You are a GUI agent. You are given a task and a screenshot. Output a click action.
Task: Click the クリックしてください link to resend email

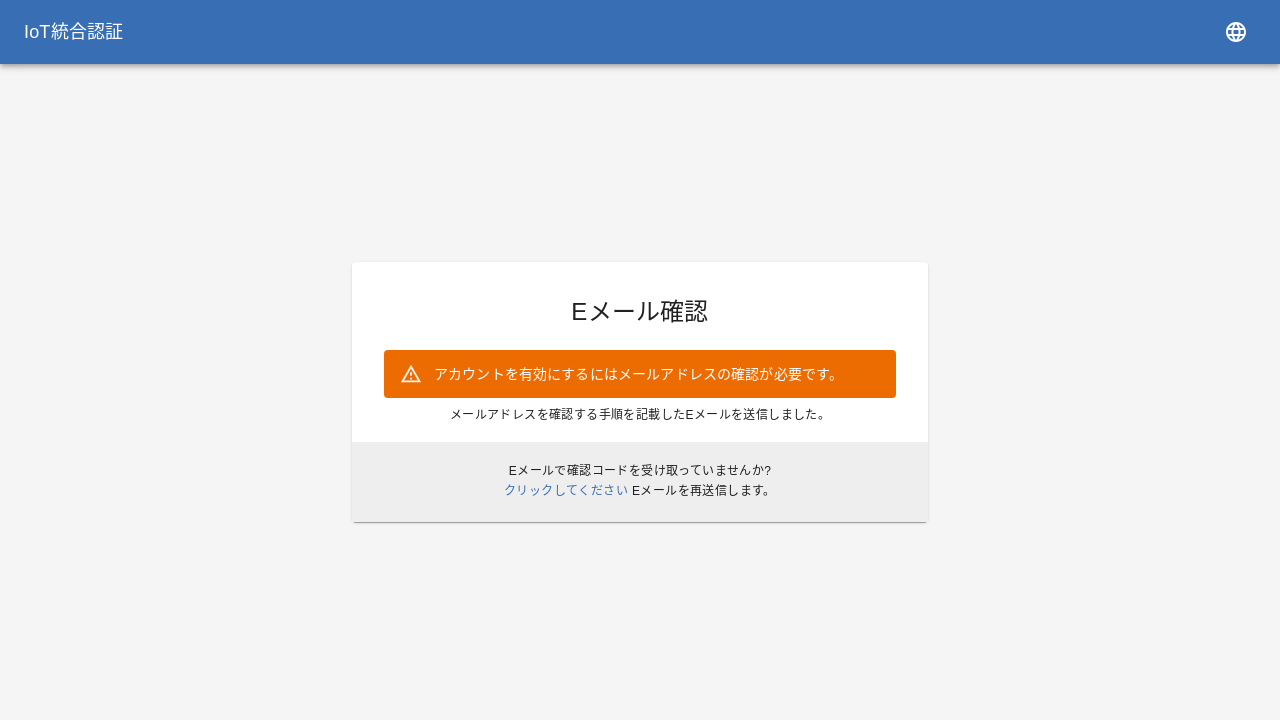pos(565,490)
